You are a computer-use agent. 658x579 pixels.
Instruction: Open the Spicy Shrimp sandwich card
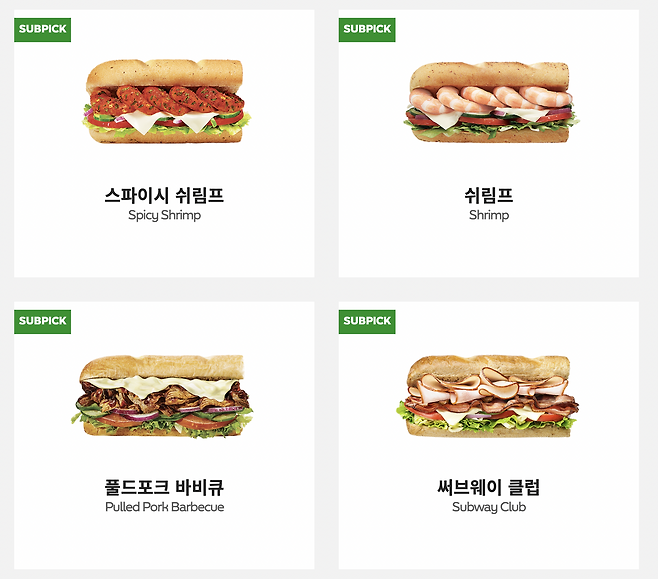click(x=164, y=144)
